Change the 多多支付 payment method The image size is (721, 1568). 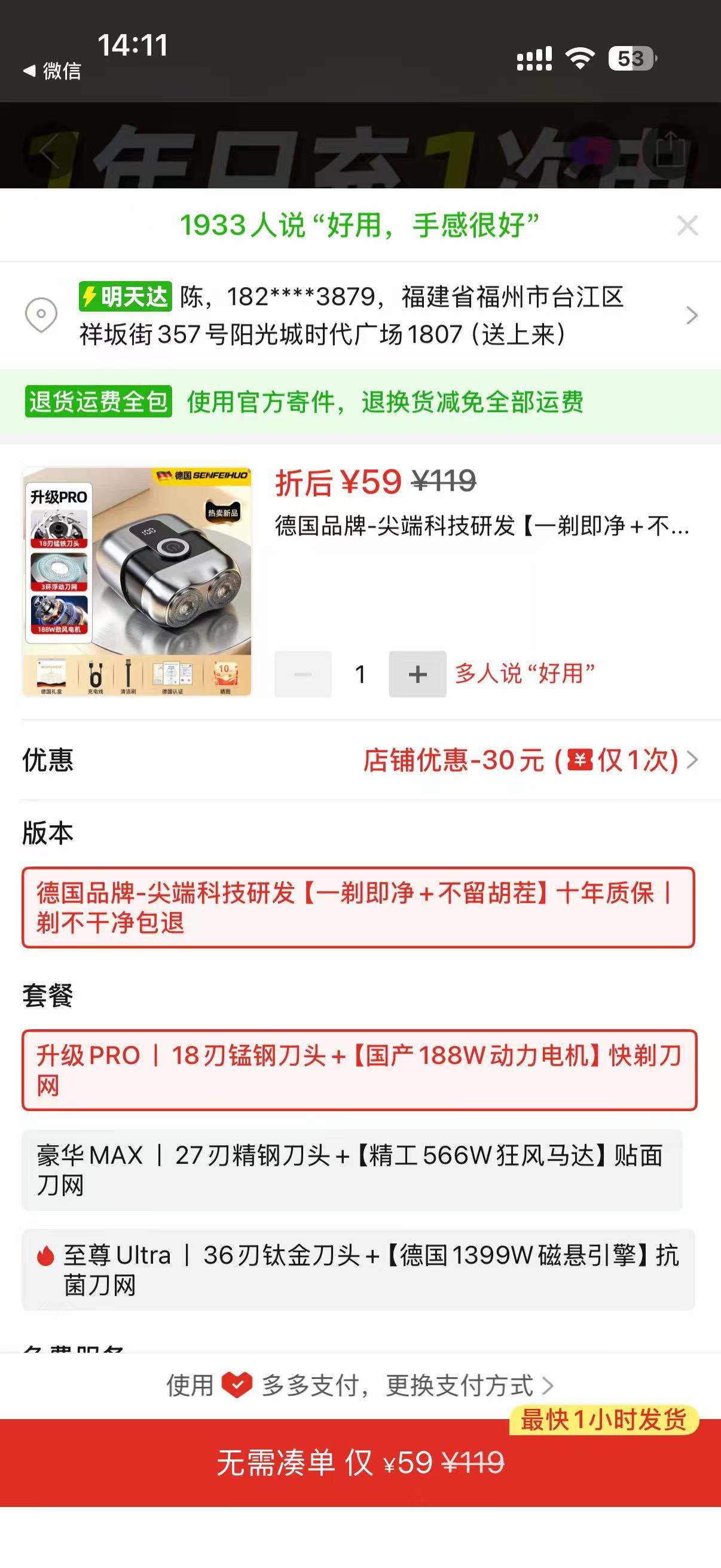360,1385
